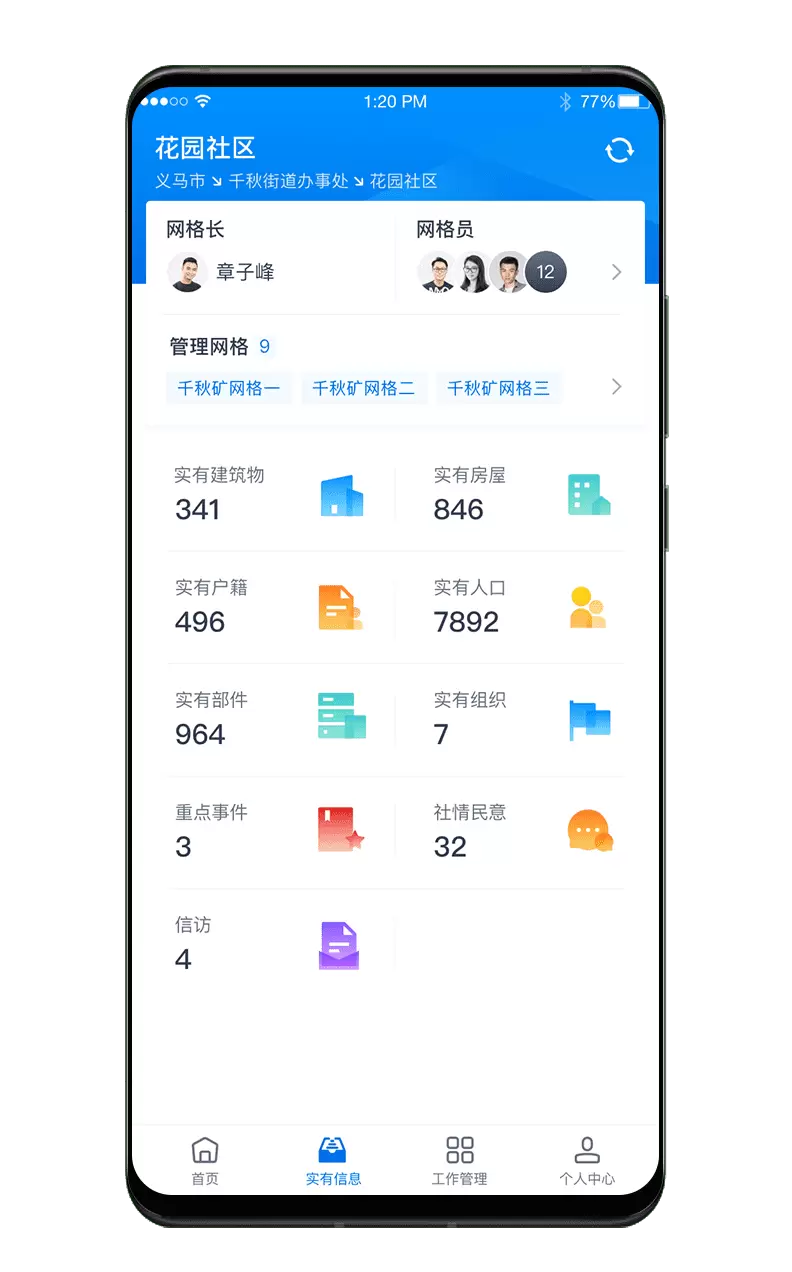View 网格长 章子峰 profile
Screen dimensions: 792x1272
pos(222,272)
